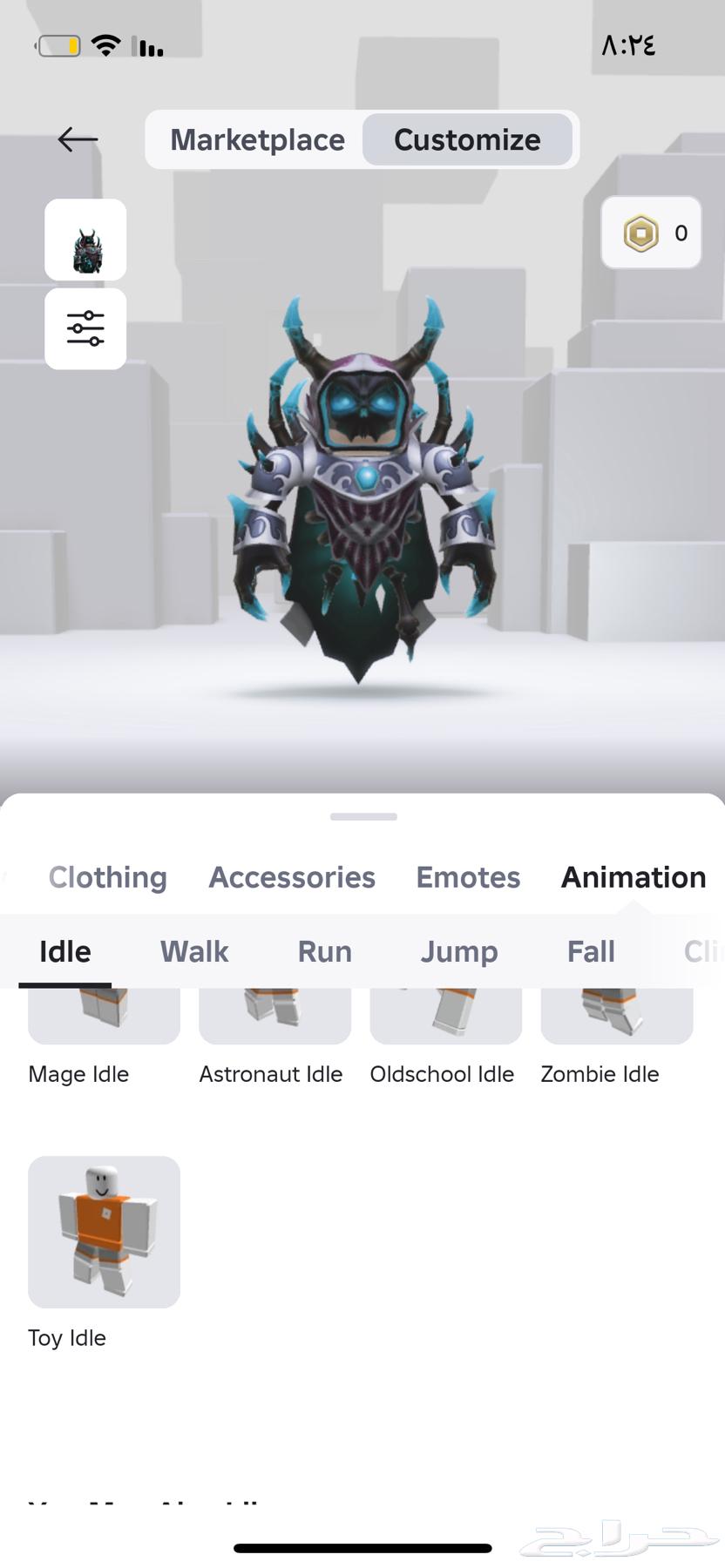
Task: Open the Emotes category
Action: pos(468,877)
